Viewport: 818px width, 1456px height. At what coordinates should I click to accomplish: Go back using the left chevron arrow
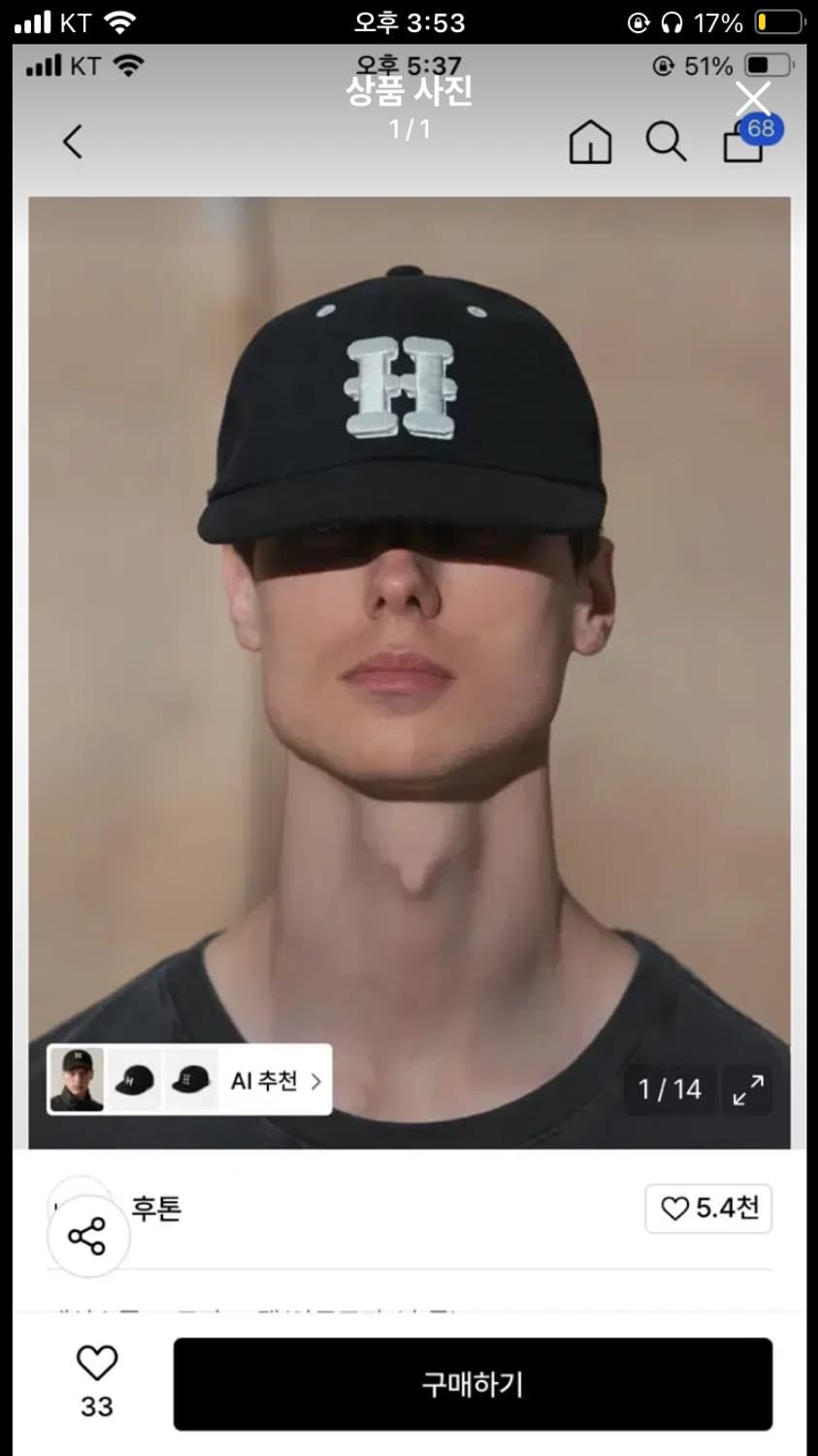point(73,141)
